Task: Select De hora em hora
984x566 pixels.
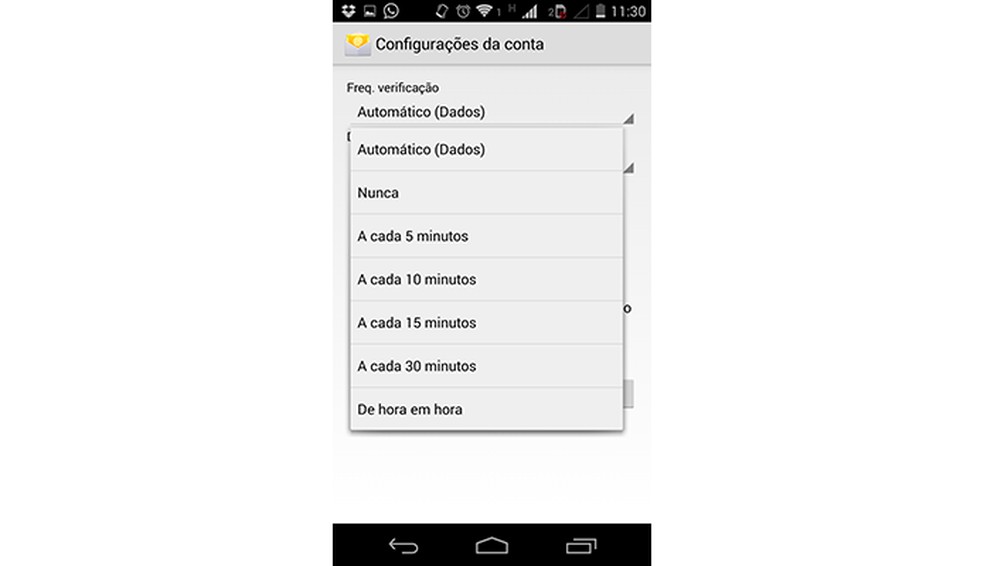Action: (x=486, y=409)
